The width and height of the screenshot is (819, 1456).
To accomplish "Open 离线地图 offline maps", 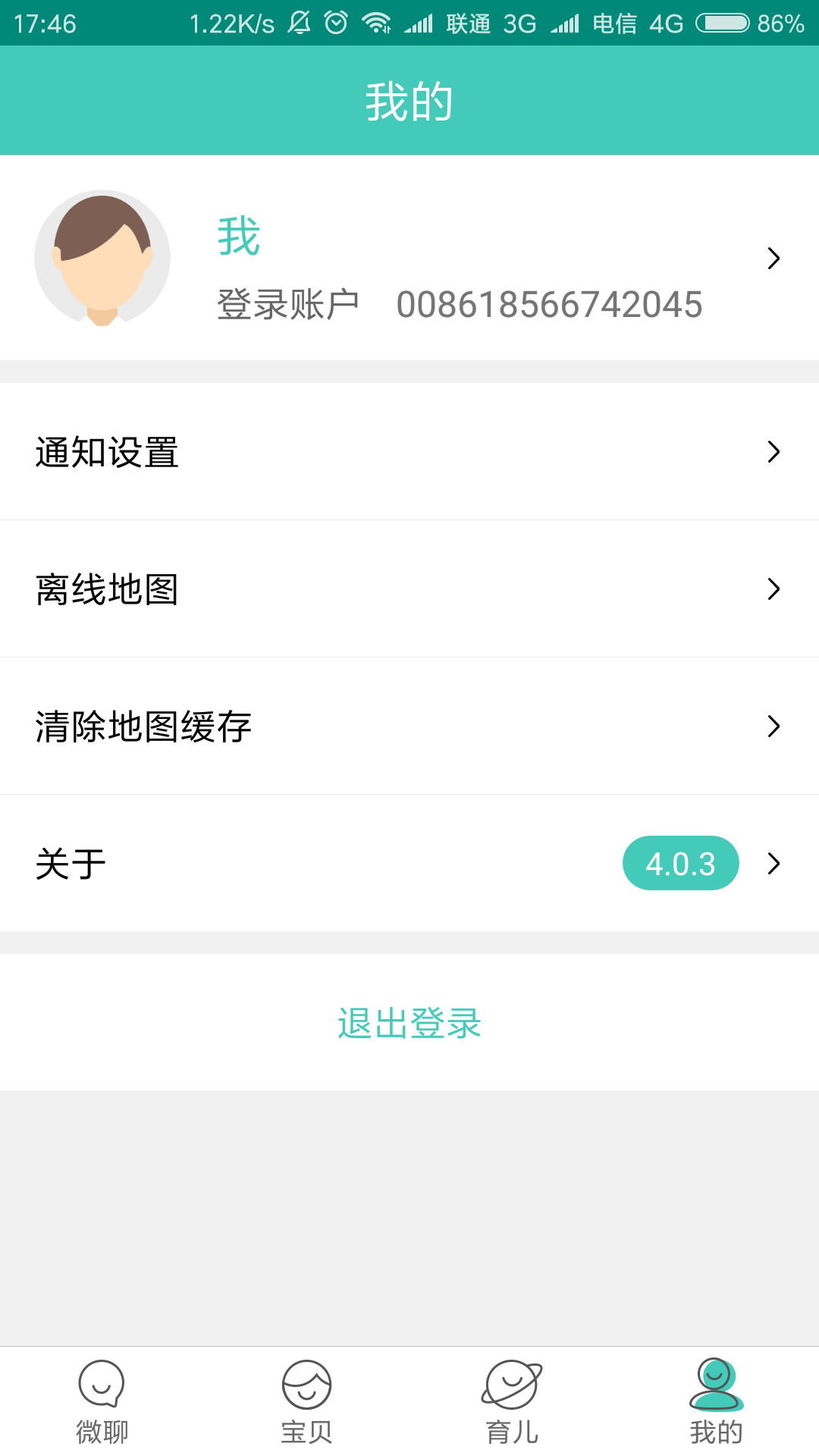I will click(409, 589).
